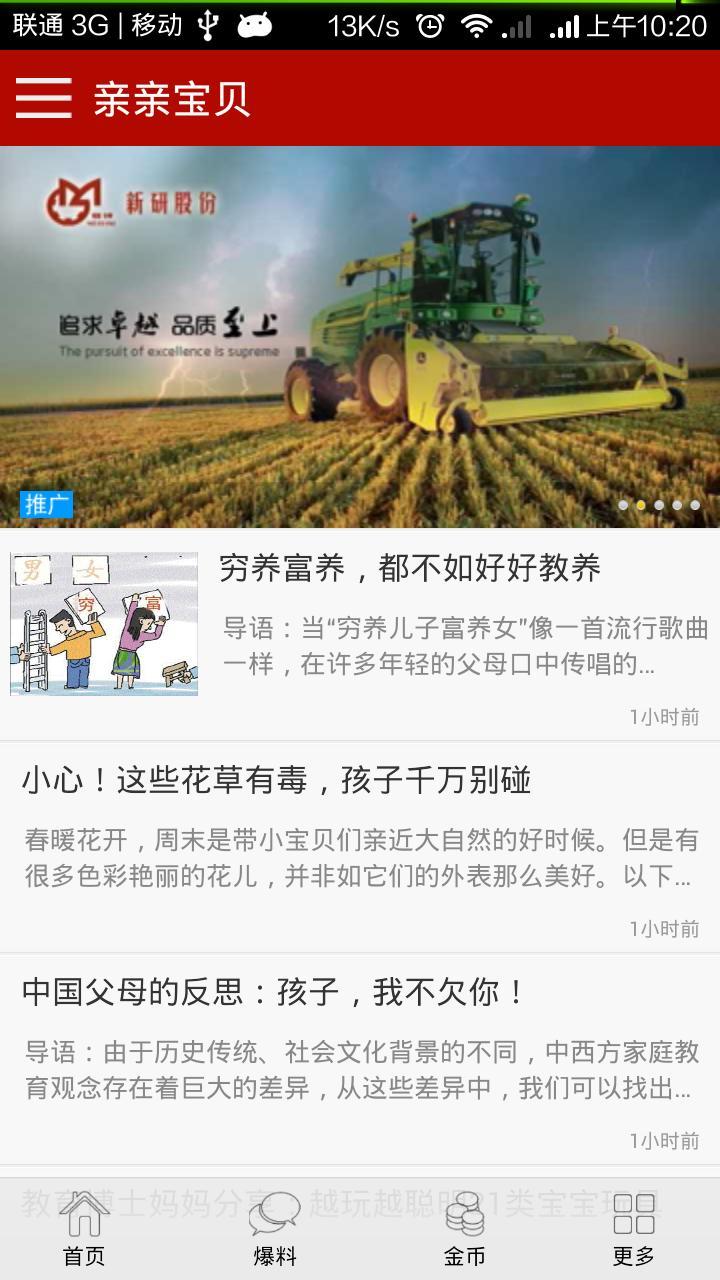Jump to first slide using leftmost dot
Image resolution: width=720 pixels, height=1280 pixels.
[622, 506]
